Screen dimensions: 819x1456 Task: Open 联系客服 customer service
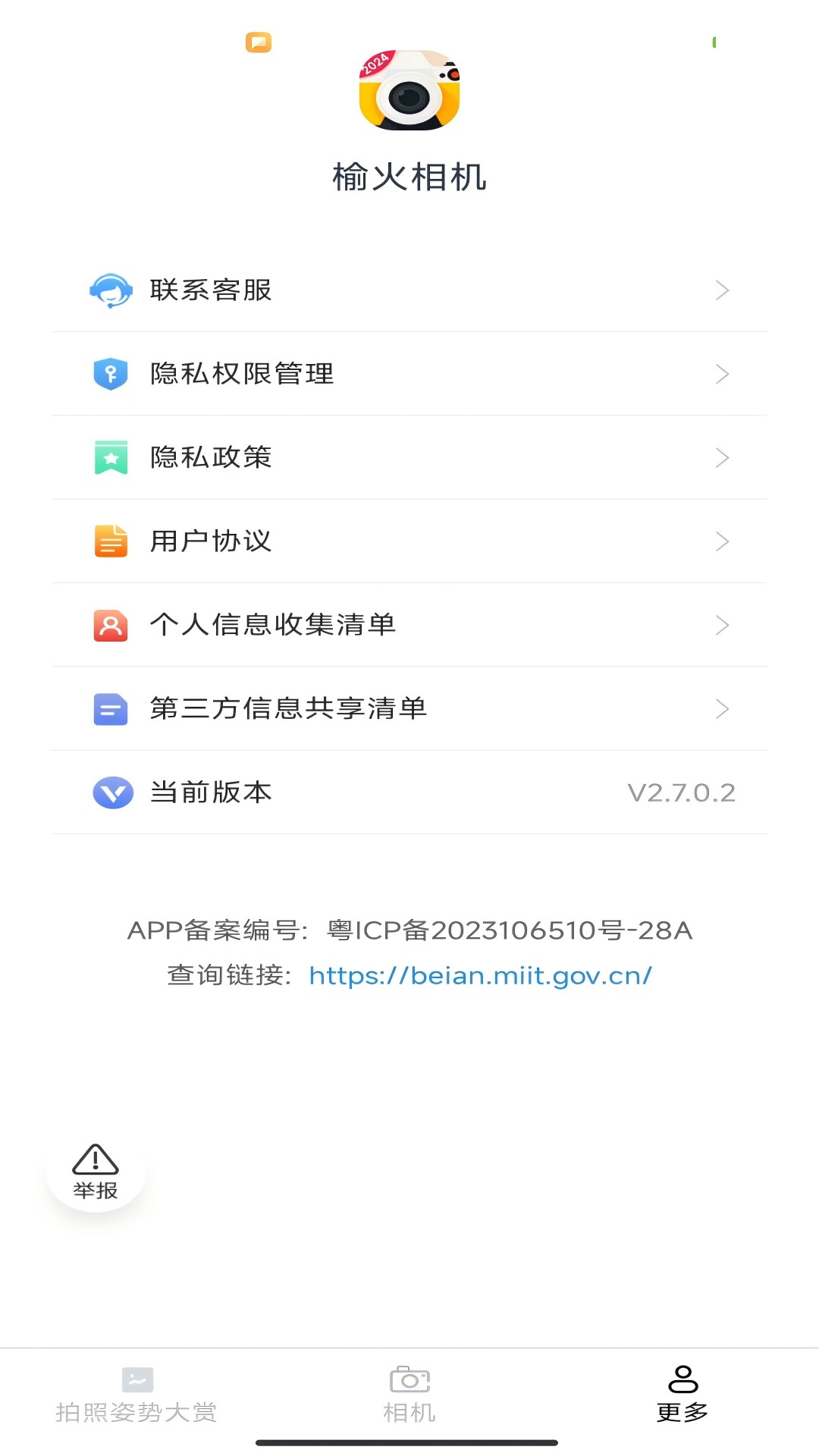(409, 290)
